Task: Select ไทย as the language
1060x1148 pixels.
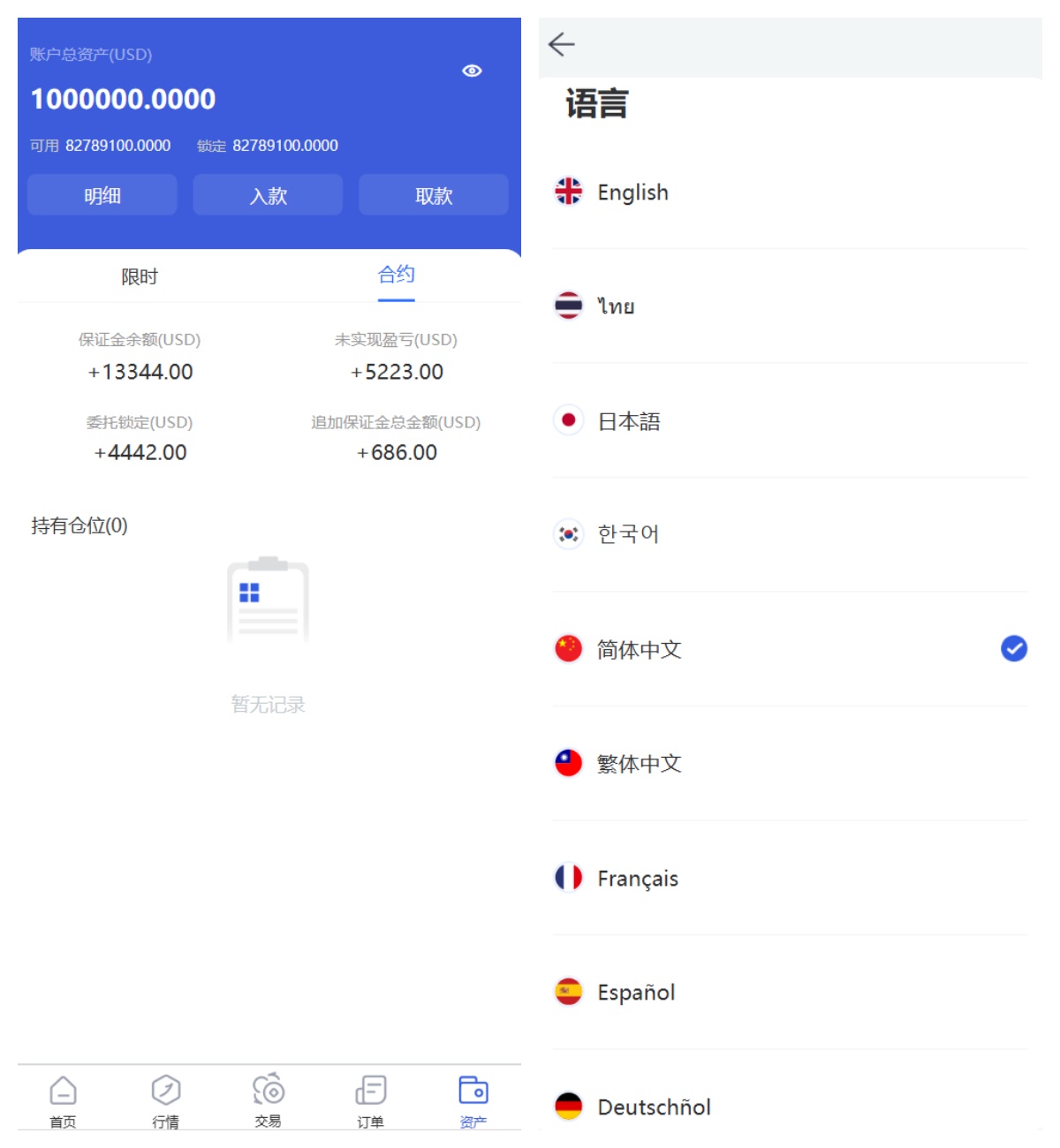Action: pyautogui.click(x=616, y=306)
